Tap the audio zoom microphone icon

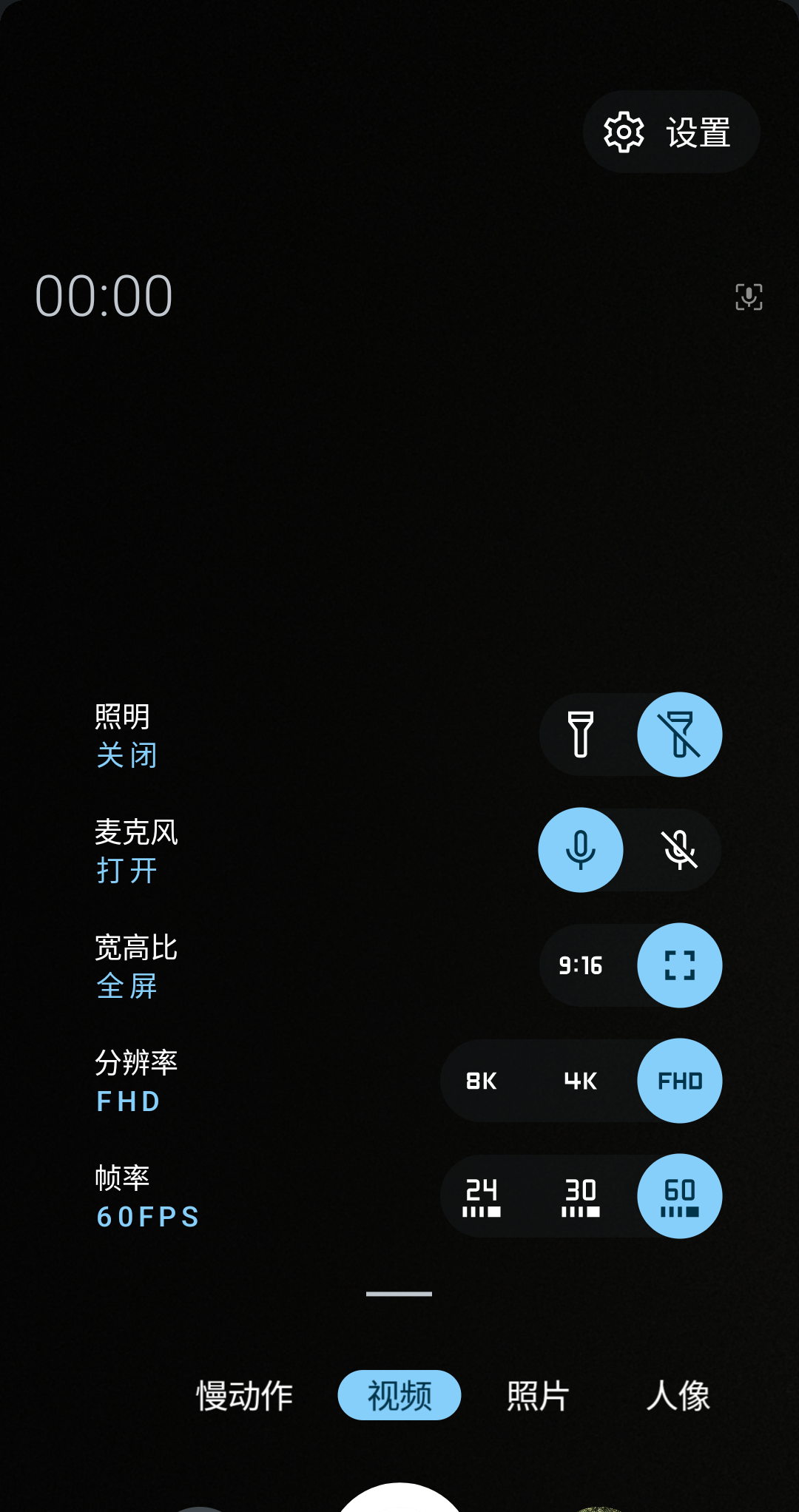point(749,297)
